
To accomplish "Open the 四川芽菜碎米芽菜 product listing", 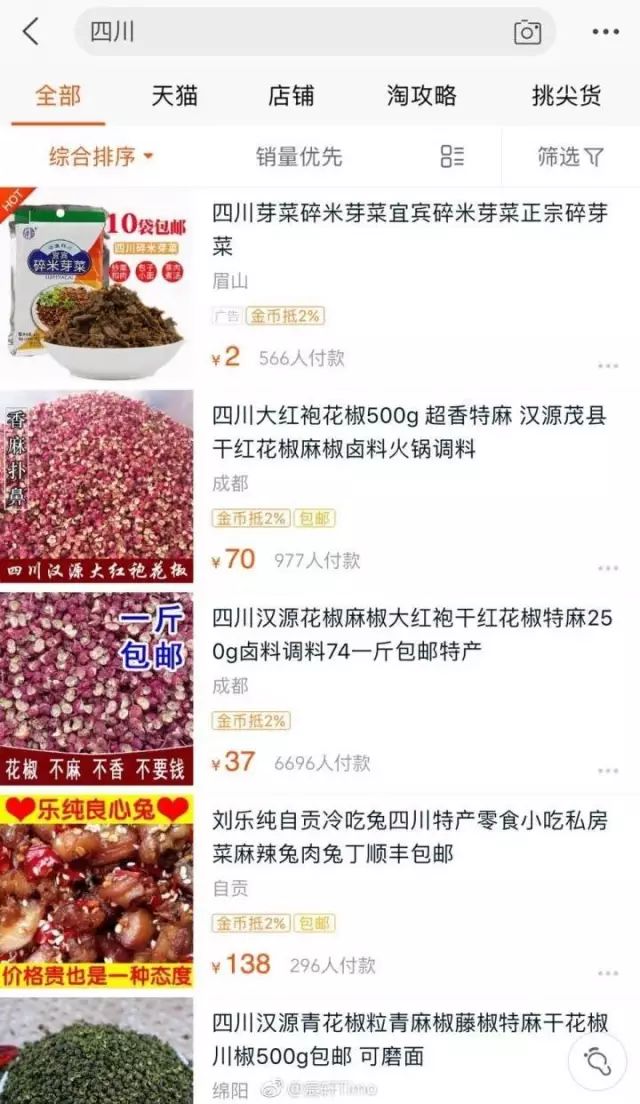I will coord(320,284).
